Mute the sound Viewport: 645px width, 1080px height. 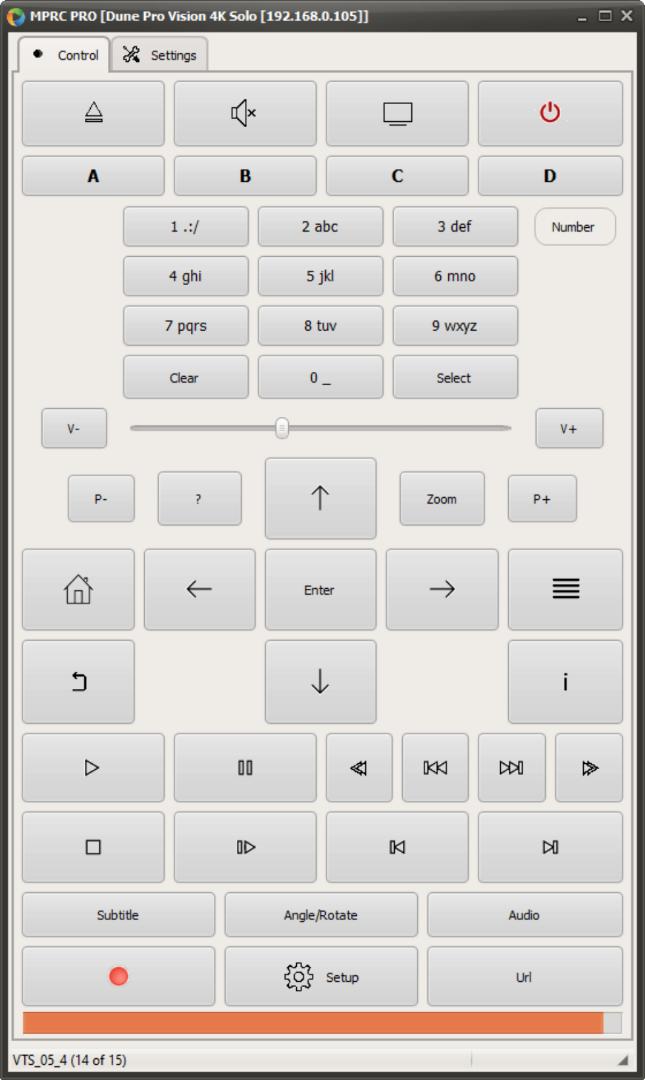tap(245, 114)
